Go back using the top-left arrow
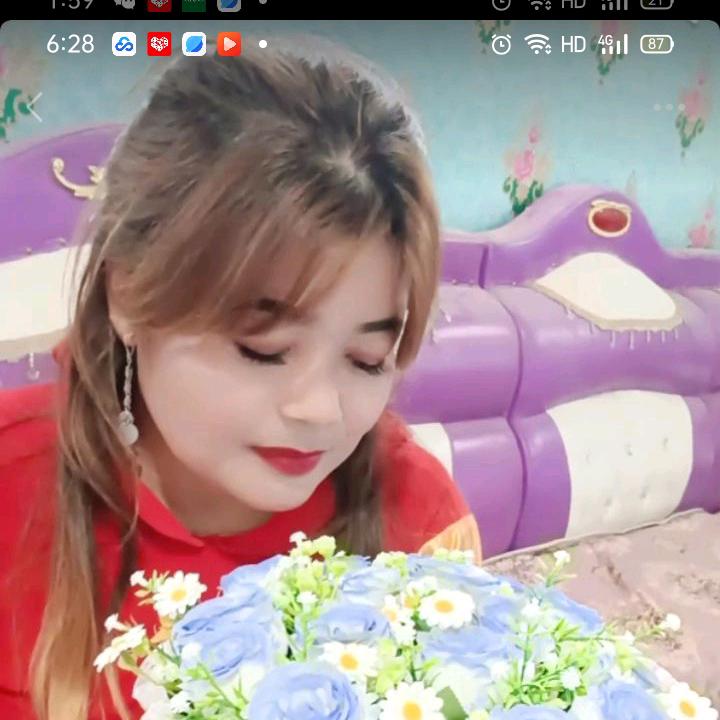This screenshot has height=720, width=720. click(x=35, y=106)
